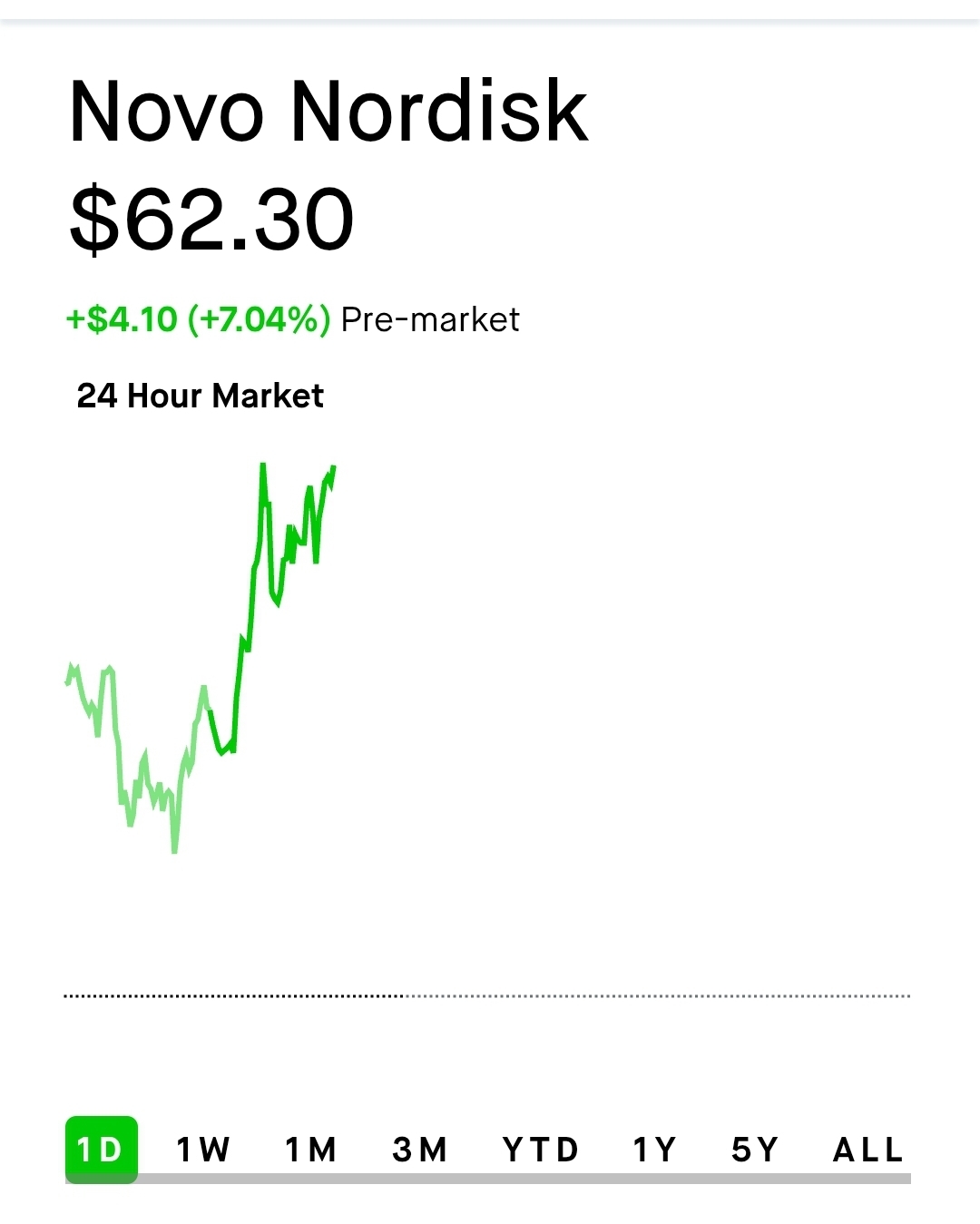Show the 1M price chart
The width and height of the screenshot is (980, 1224).
click(310, 1150)
